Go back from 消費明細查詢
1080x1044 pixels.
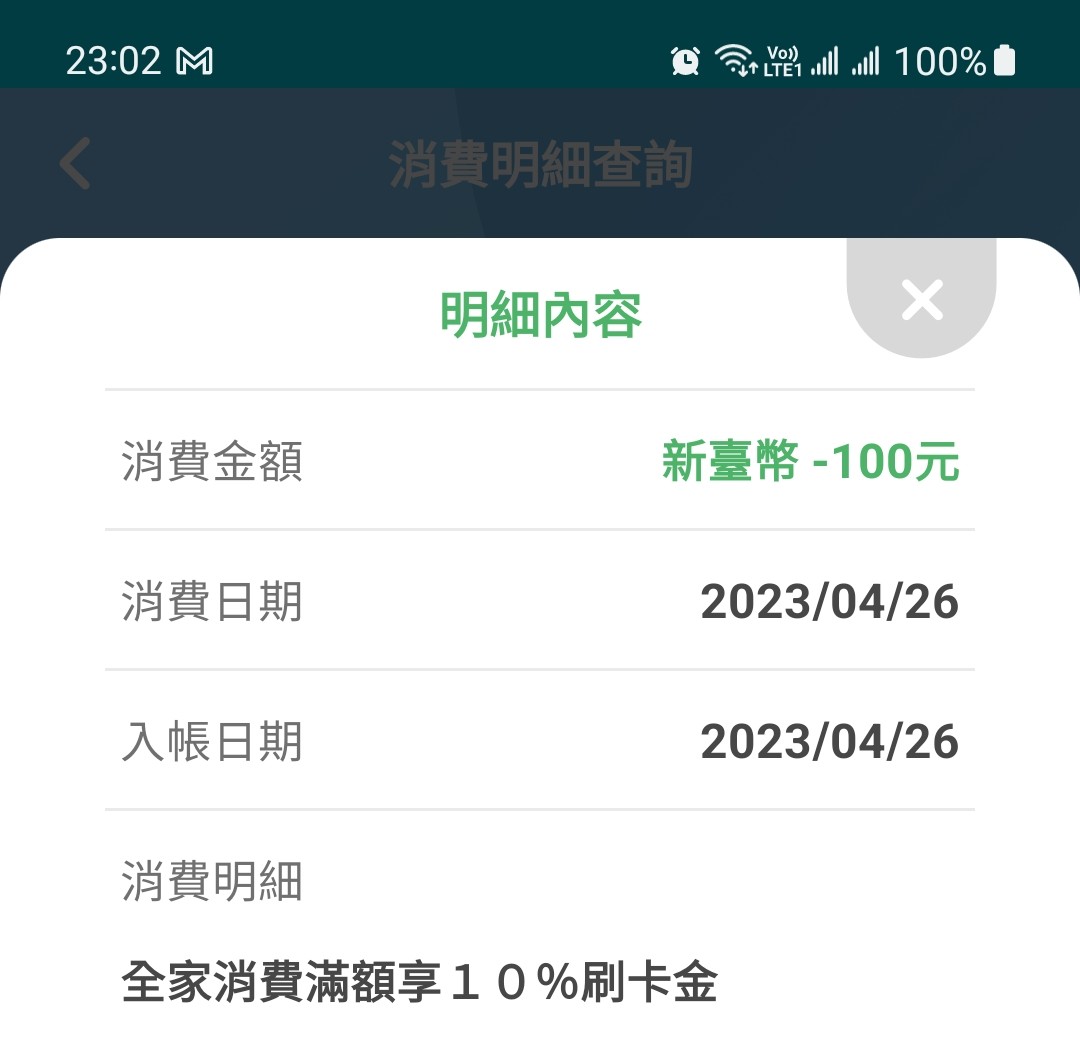pos(75,164)
